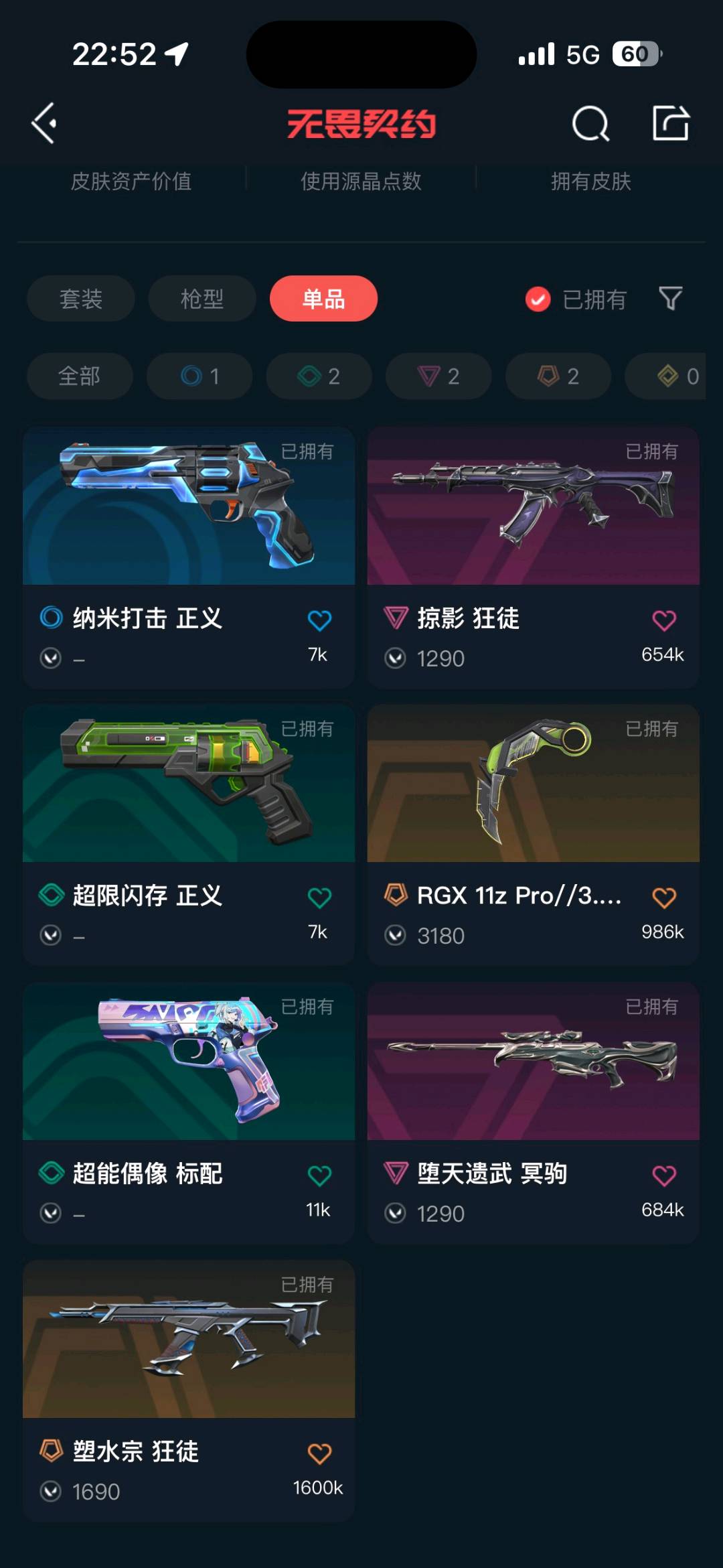Select the 单品 tab
Image resolution: width=723 pixels, height=1568 pixels.
tap(323, 299)
